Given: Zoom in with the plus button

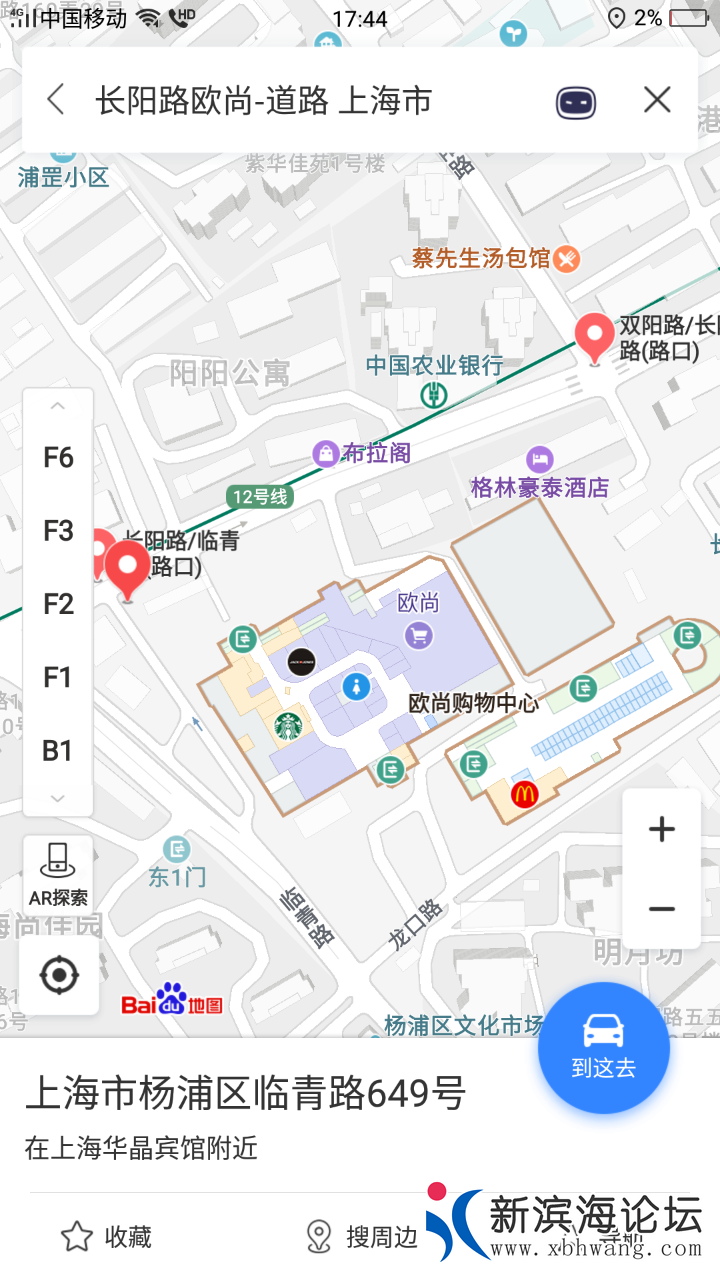Looking at the screenshot, I should click(x=661, y=829).
